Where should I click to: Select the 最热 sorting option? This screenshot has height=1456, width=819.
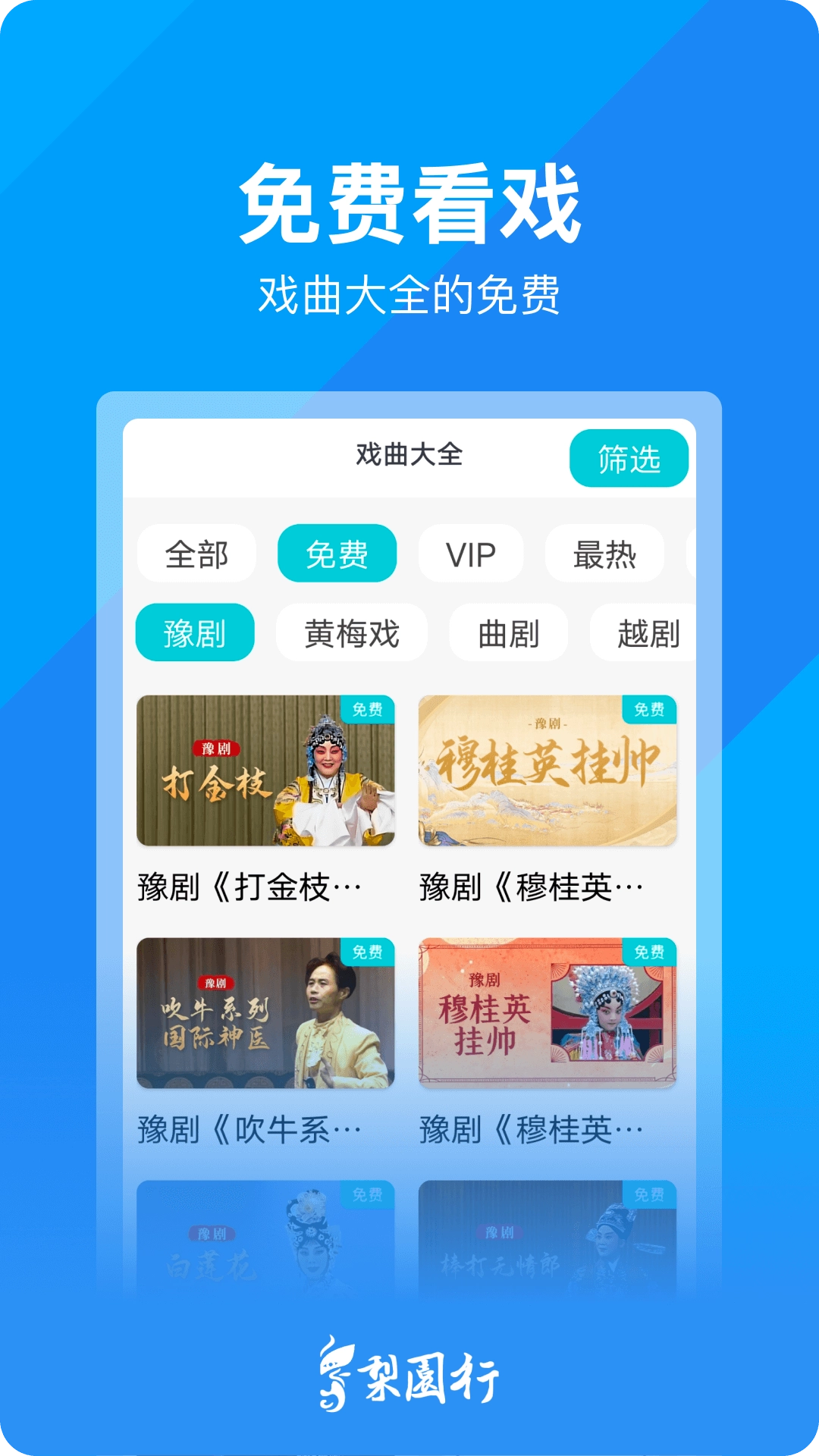tap(604, 554)
